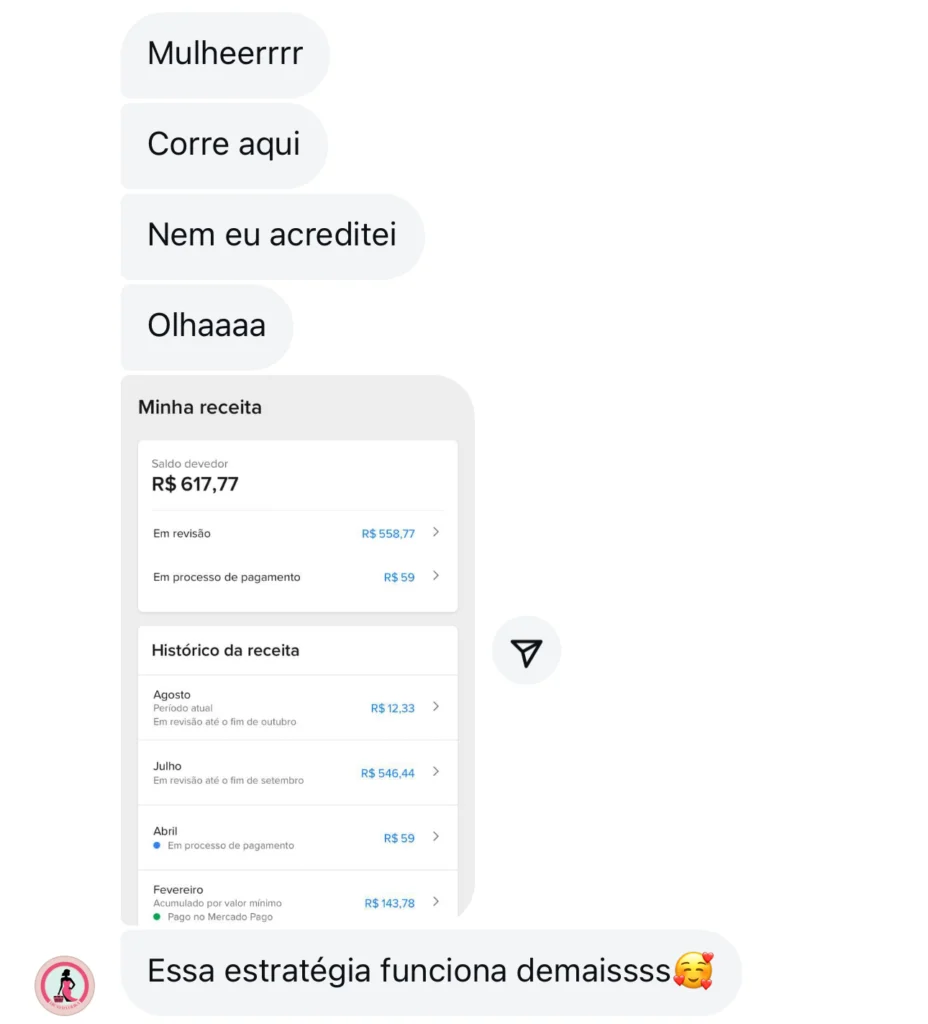Forward the shared revenue screenshot
The image size is (928, 1024).
click(526, 651)
